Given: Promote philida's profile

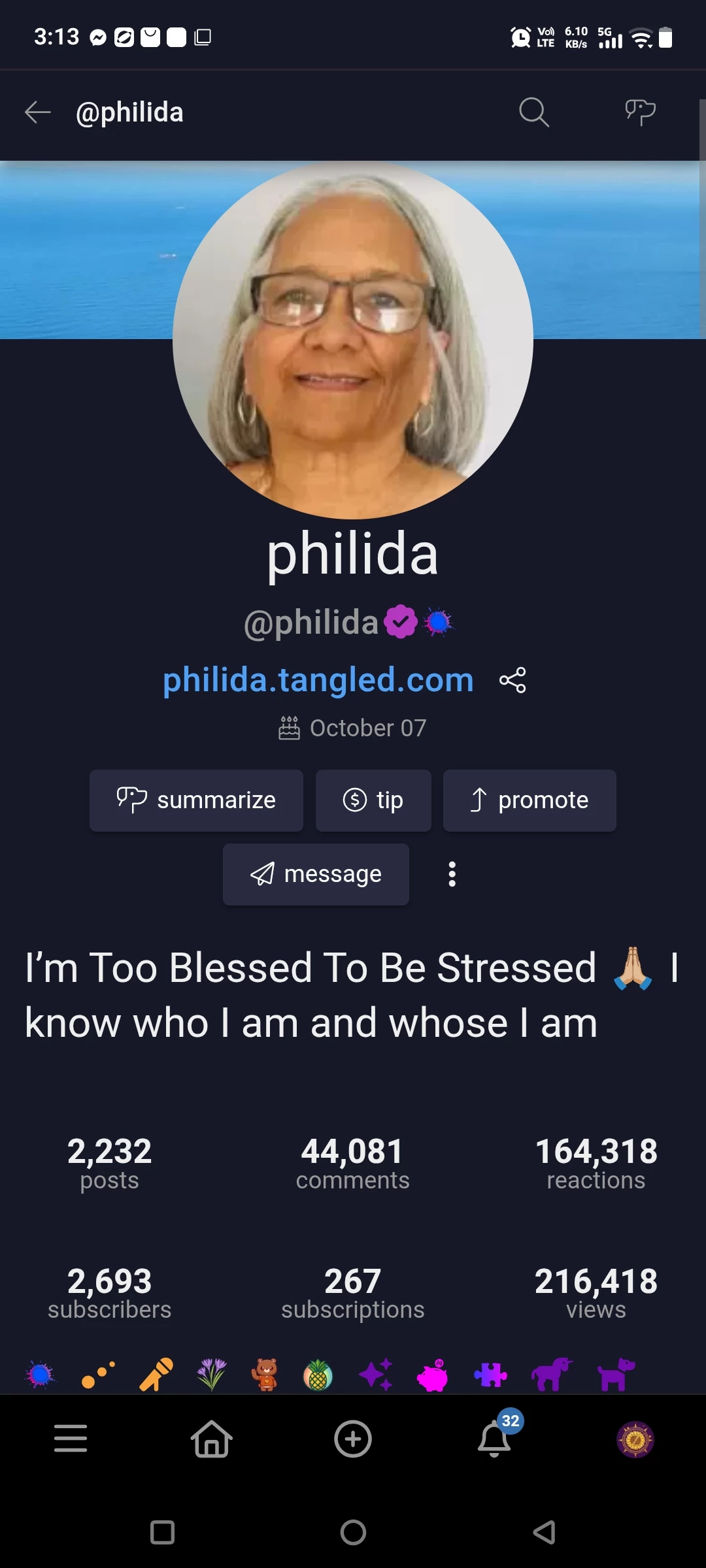Looking at the screenshot, I should click(x=529, y=800).
